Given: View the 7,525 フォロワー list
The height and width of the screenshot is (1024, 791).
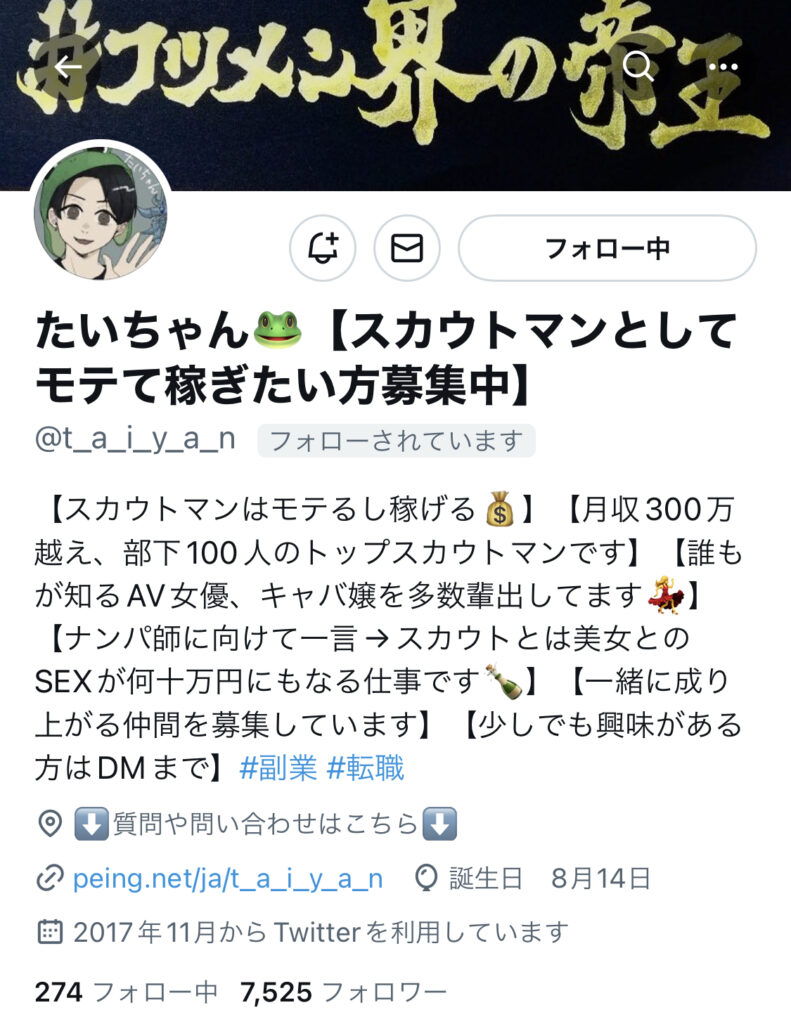Looking at the screenshot, I should click(343, 992).
